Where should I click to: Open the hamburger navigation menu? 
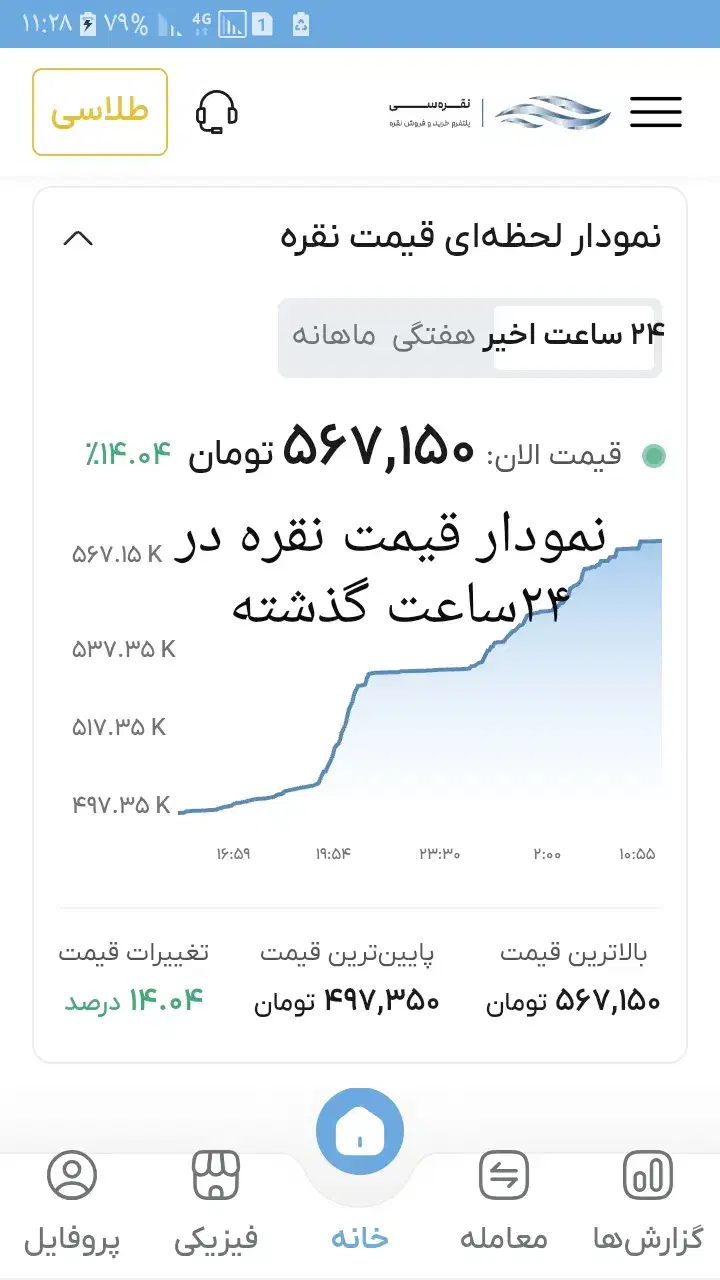click(x=656, y=112)
